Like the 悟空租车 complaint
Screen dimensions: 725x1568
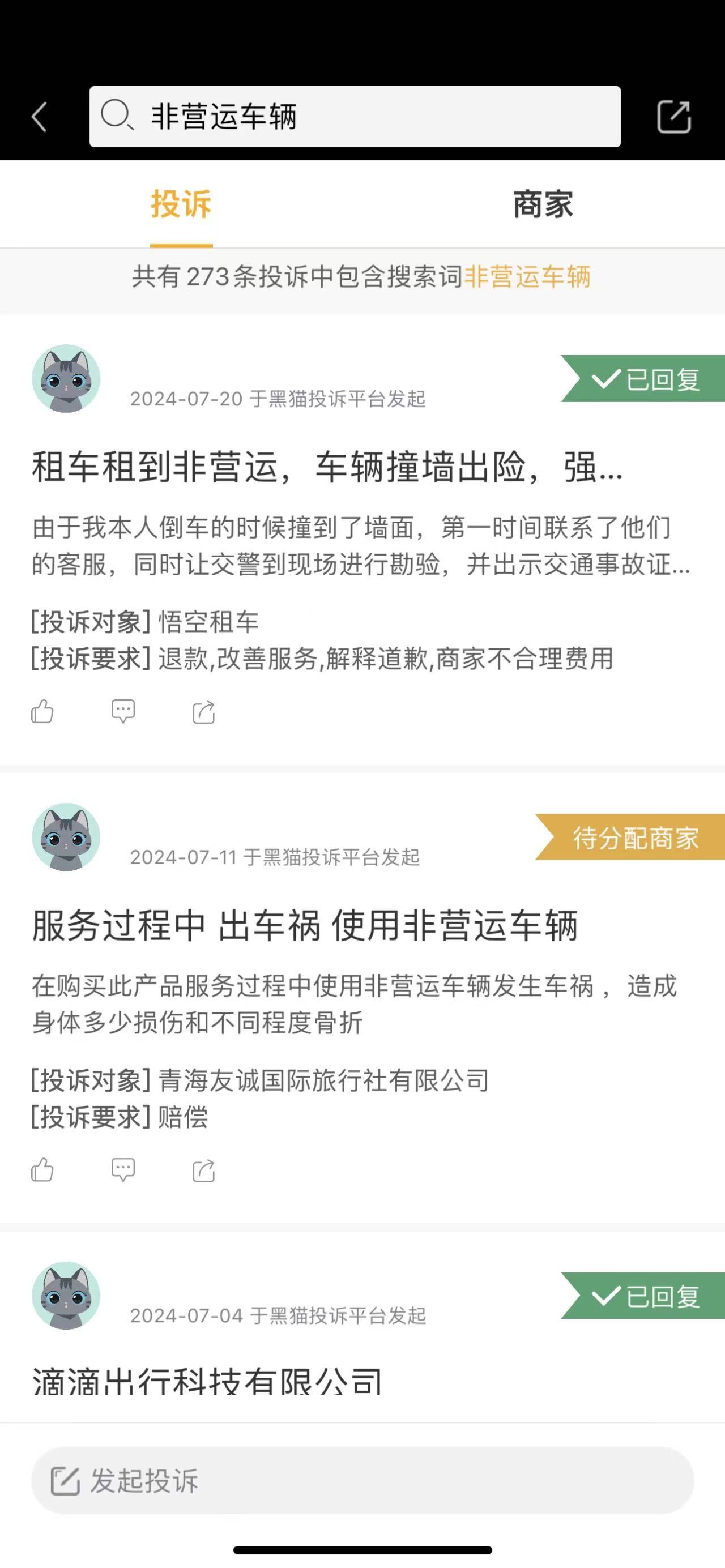click(x=42, y=712)
